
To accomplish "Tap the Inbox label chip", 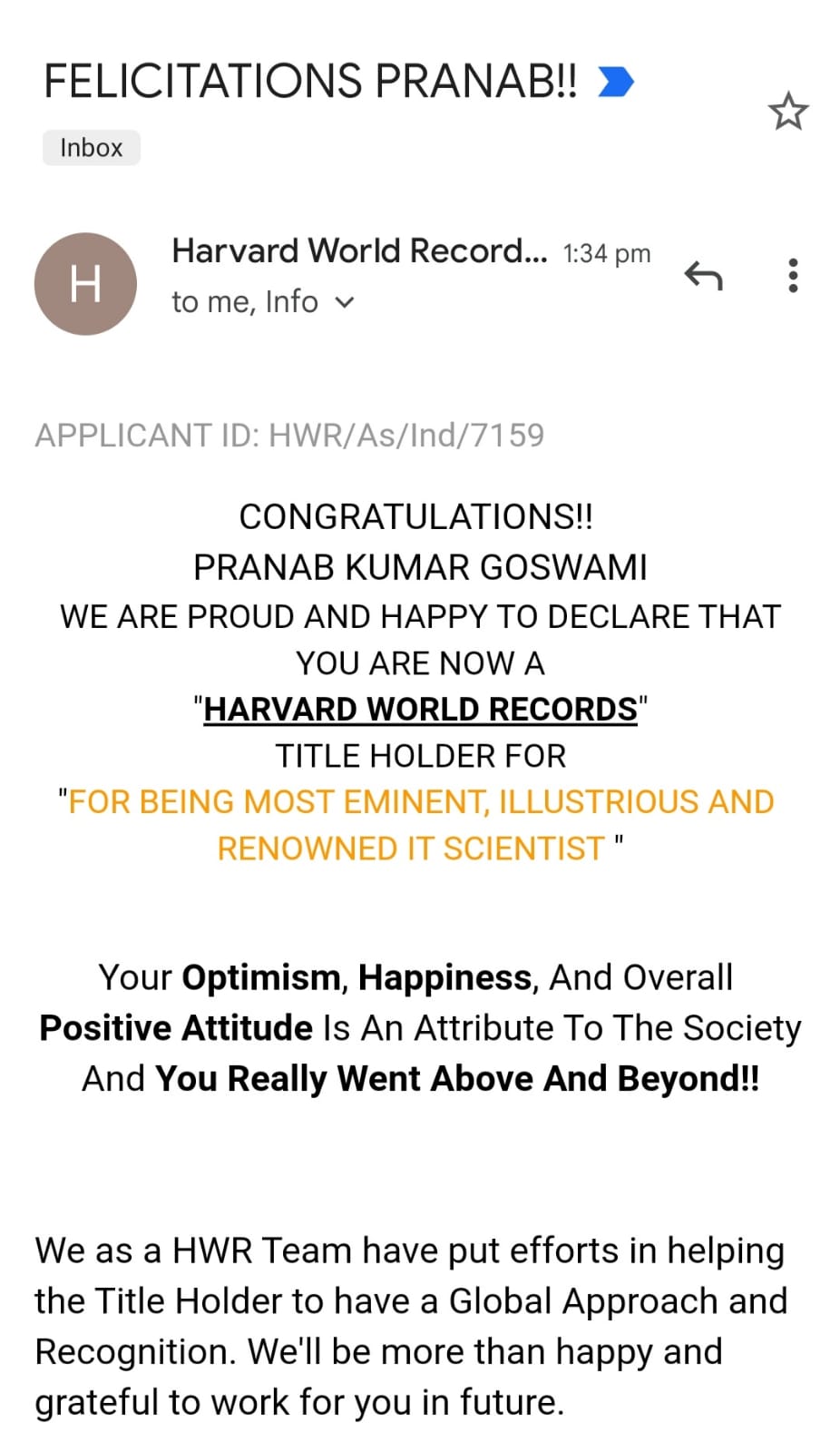I will [x=91, y=148].
